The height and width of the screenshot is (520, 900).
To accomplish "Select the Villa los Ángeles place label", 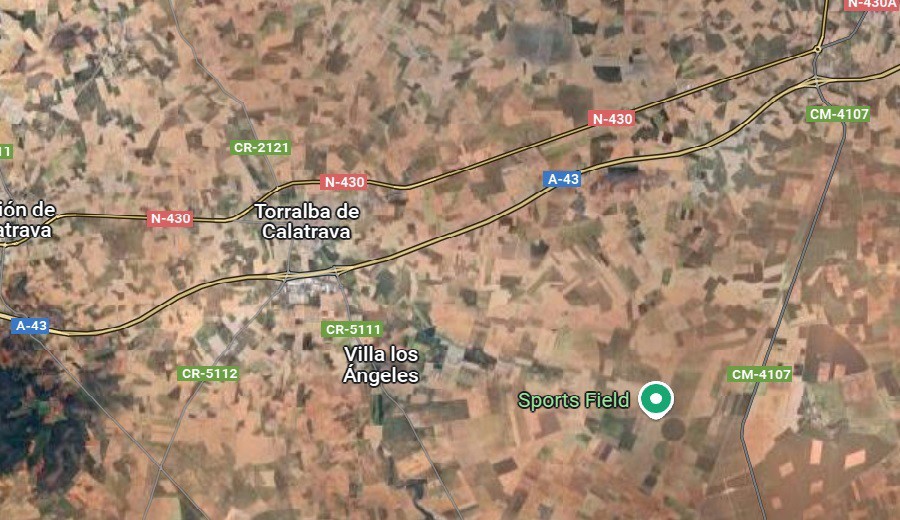I will 381,365.
